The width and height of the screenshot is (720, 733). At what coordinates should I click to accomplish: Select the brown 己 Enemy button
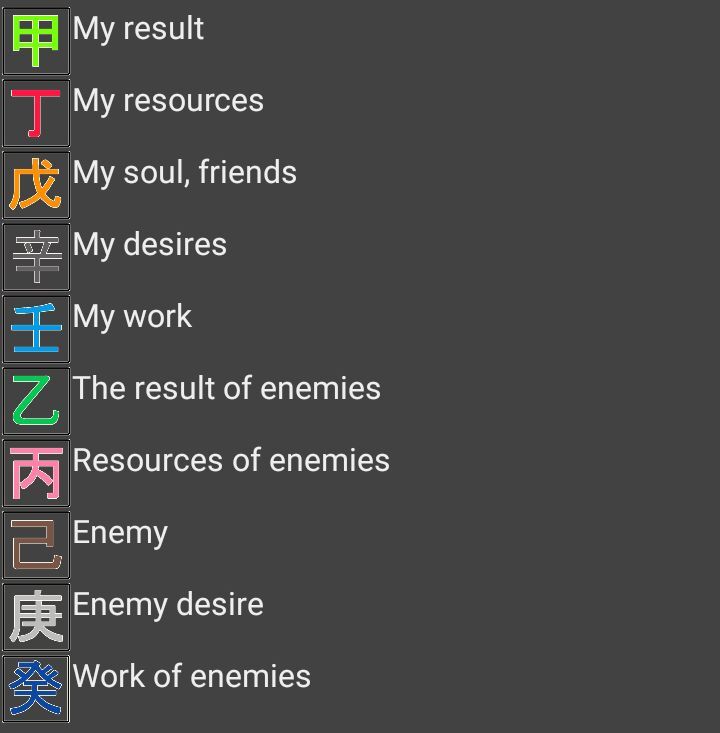pyautogui.click(x=36, y=545)
